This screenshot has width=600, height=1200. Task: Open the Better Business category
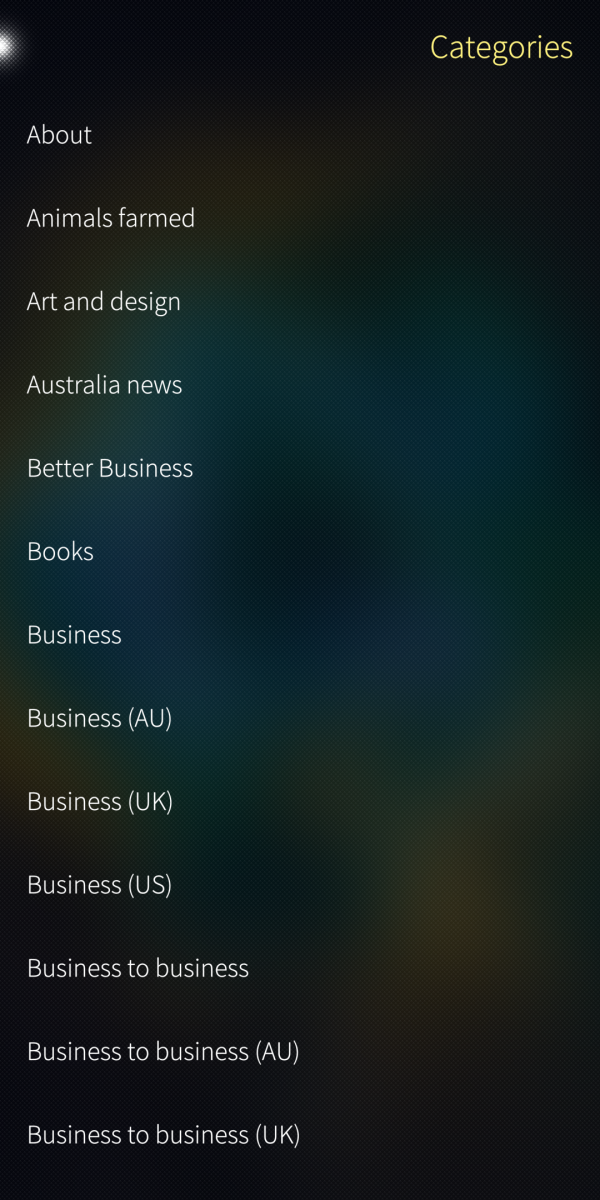[x=110, y=468]
